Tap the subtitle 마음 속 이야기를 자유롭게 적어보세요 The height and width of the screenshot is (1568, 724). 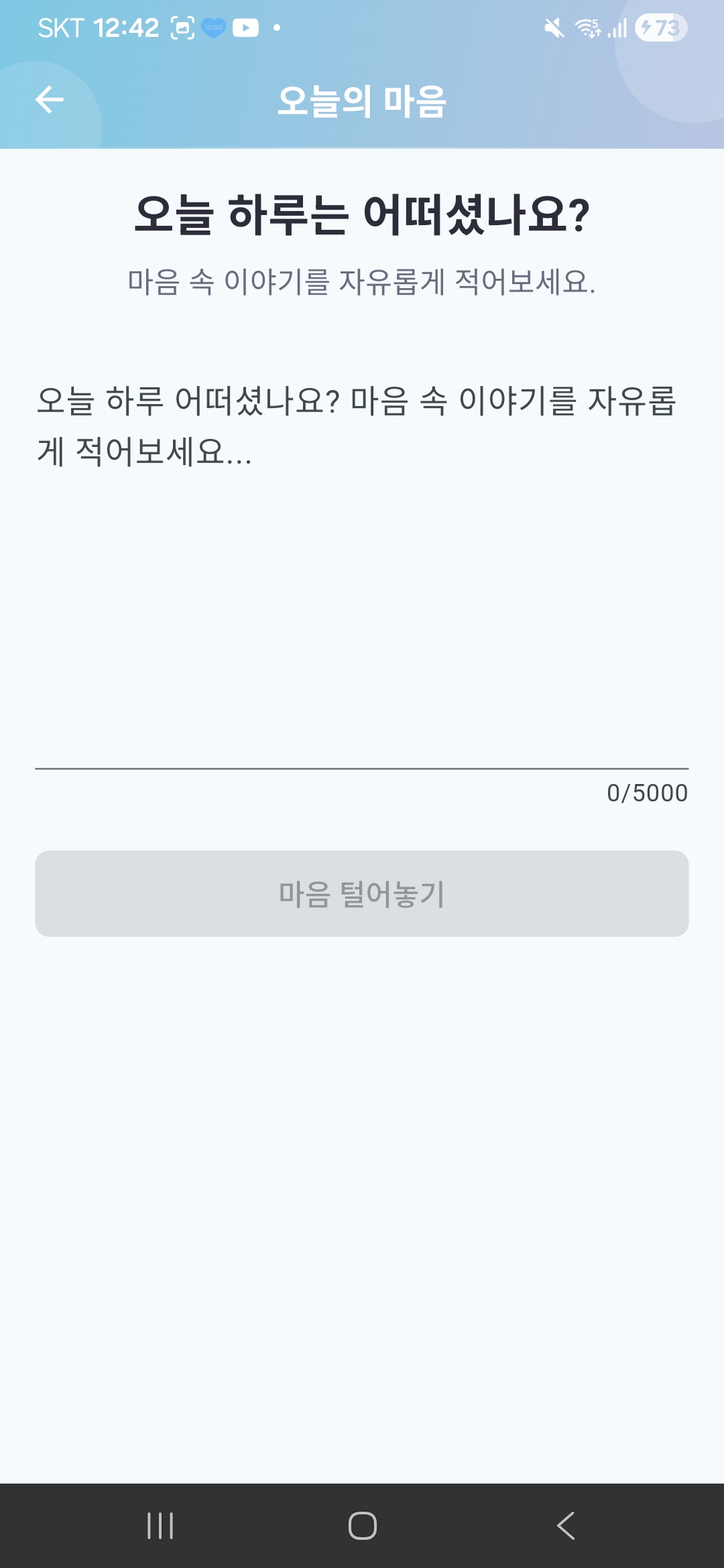(362, 281)
